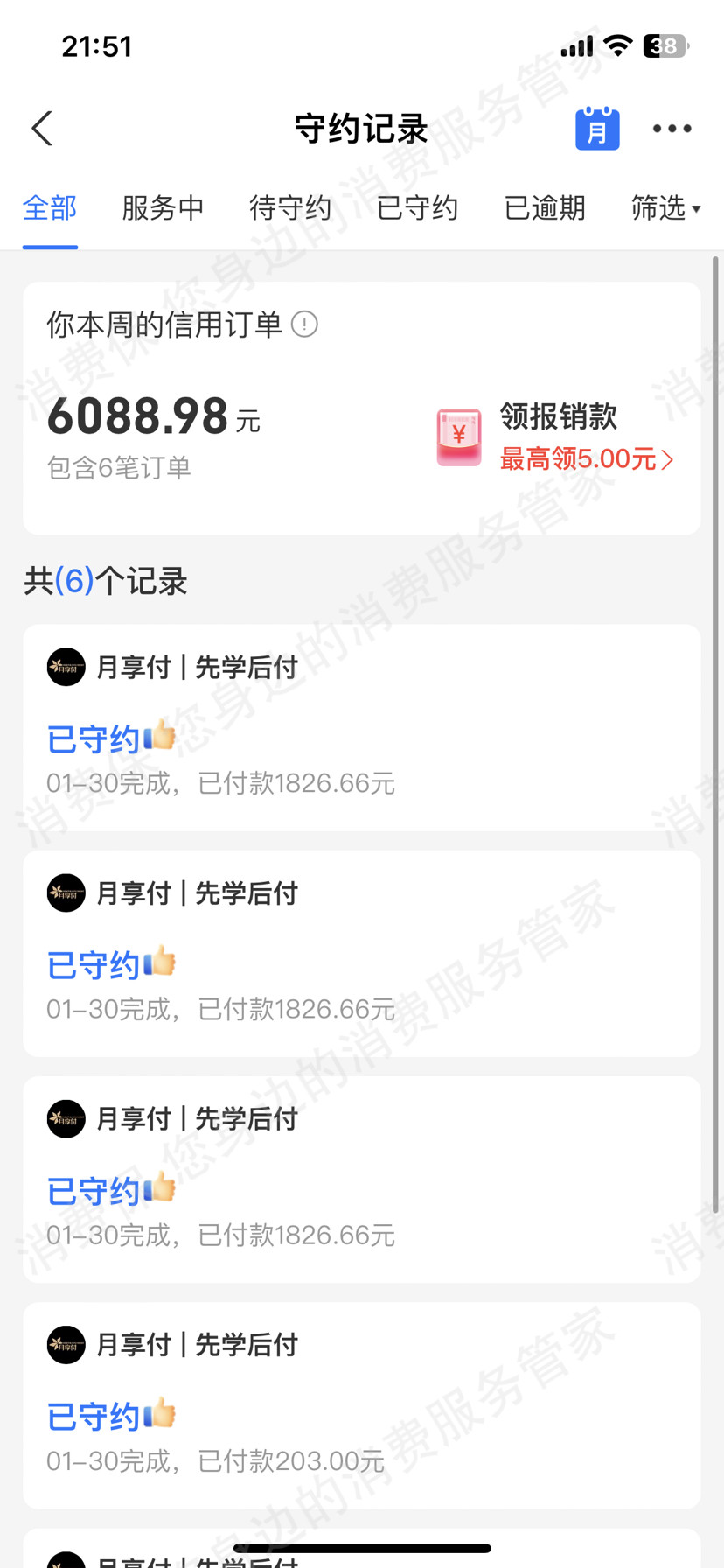Open the 月享付 record paid 203.00元
The image size is (724, 1568).
(x=361, y=1404)
